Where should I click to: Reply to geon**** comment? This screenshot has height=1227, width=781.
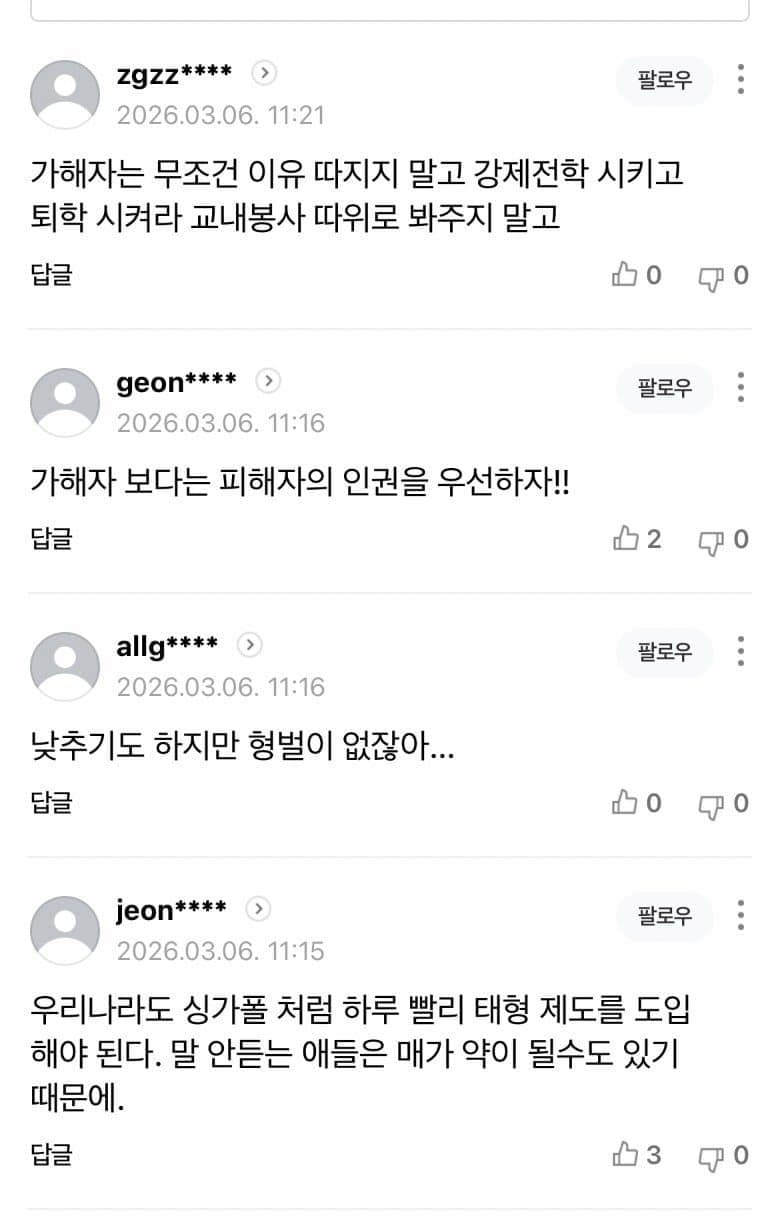pyautogui.click(x=51, y=539)
